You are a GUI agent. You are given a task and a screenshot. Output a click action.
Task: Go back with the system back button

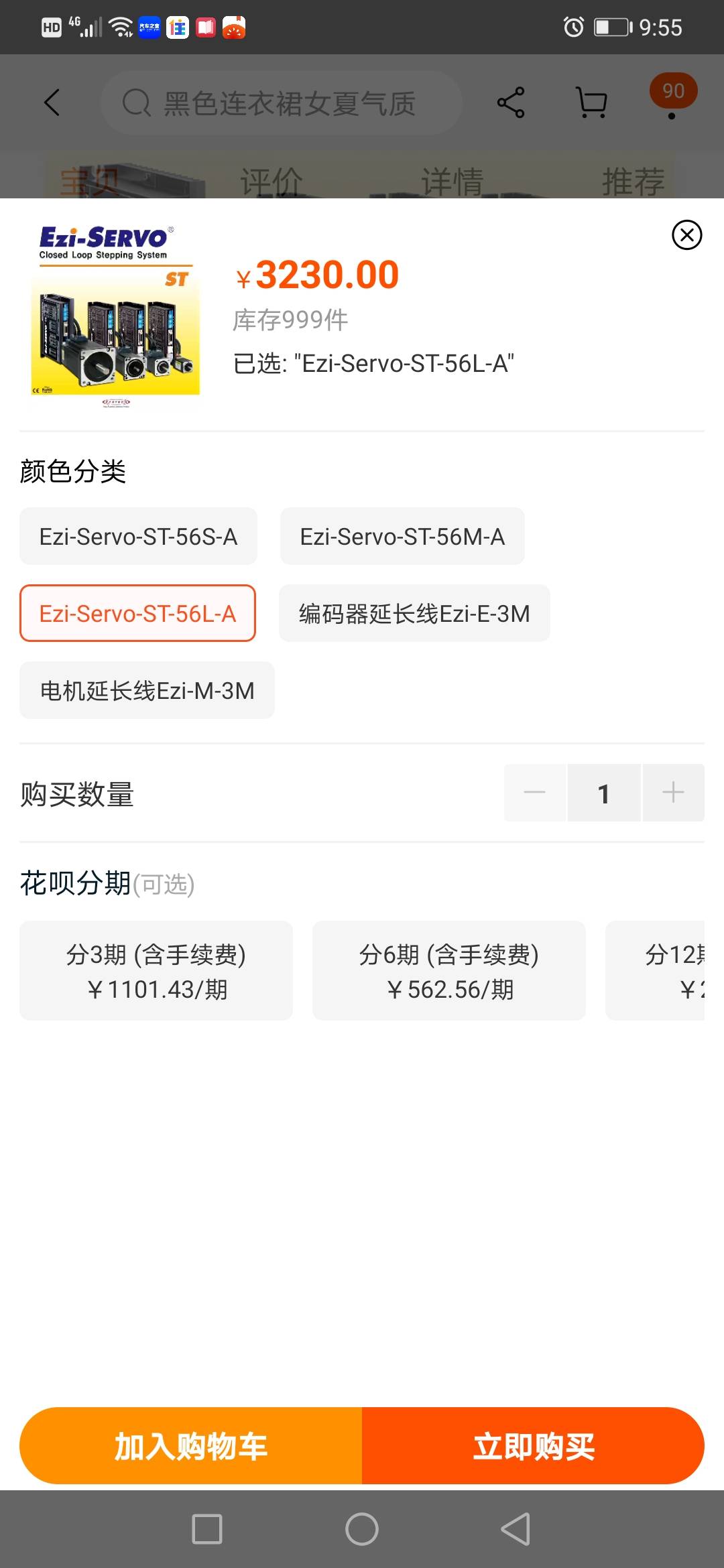(516, 1529)
